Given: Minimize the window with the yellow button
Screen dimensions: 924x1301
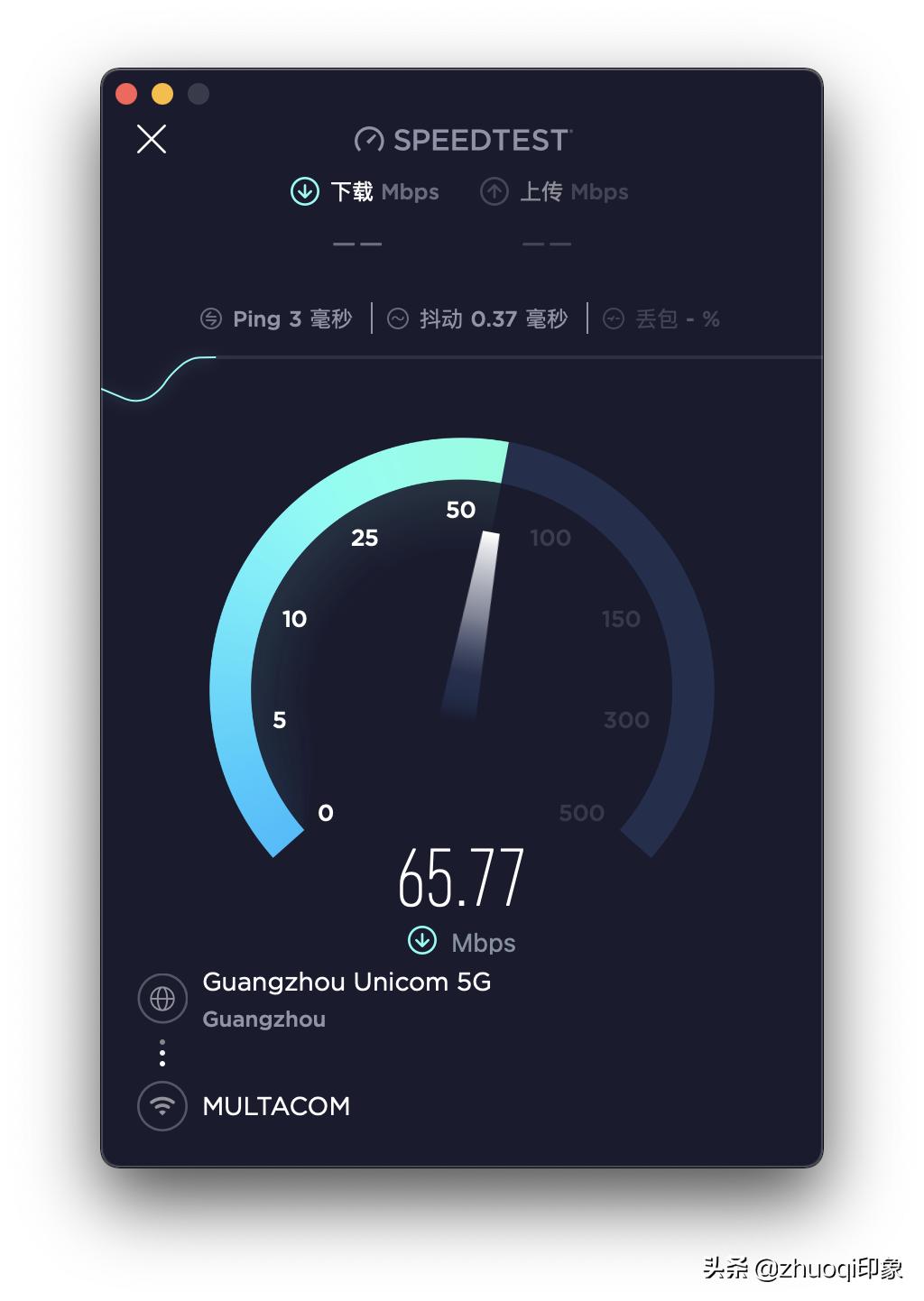Looking at the screenshot, I should tap(162, 94).
